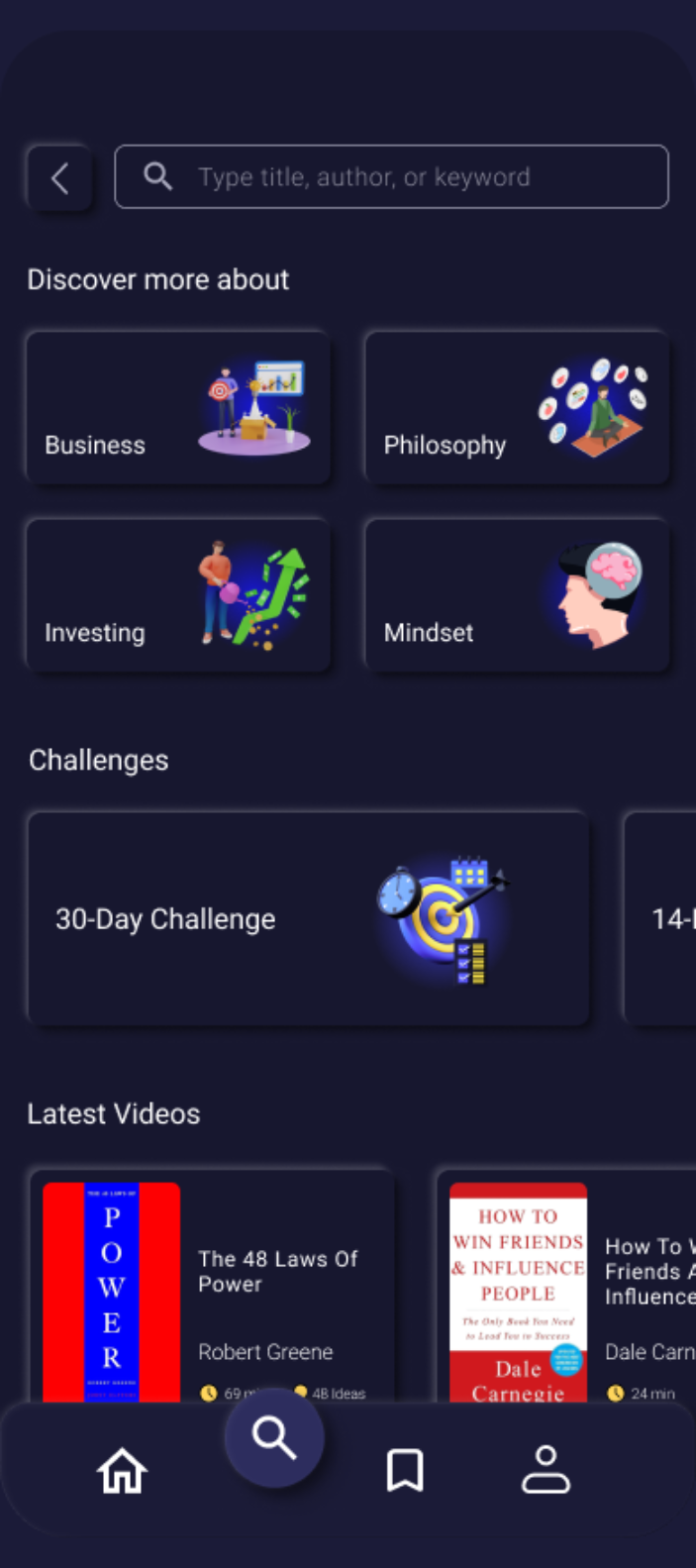Open The 48 Laws Of Power video

tap(212, 1288)
